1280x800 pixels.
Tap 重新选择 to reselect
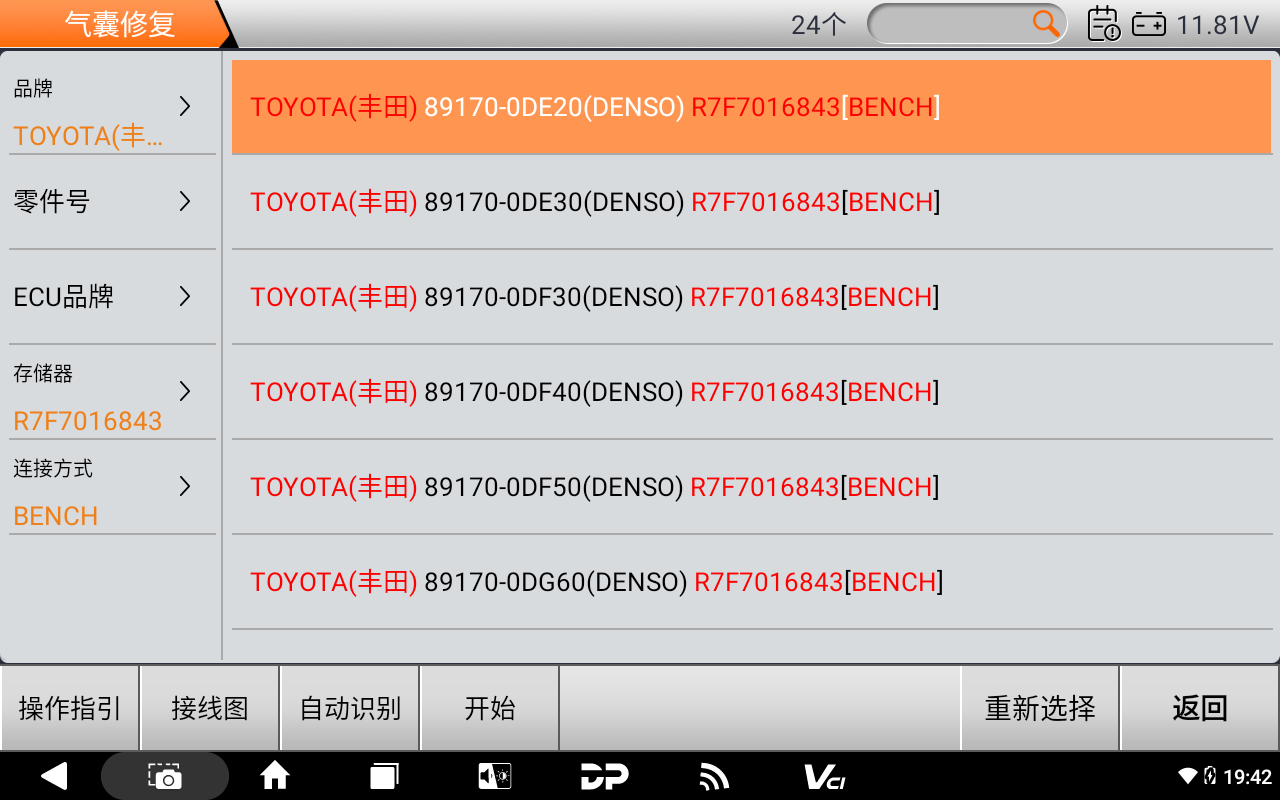click(1040, 709)
